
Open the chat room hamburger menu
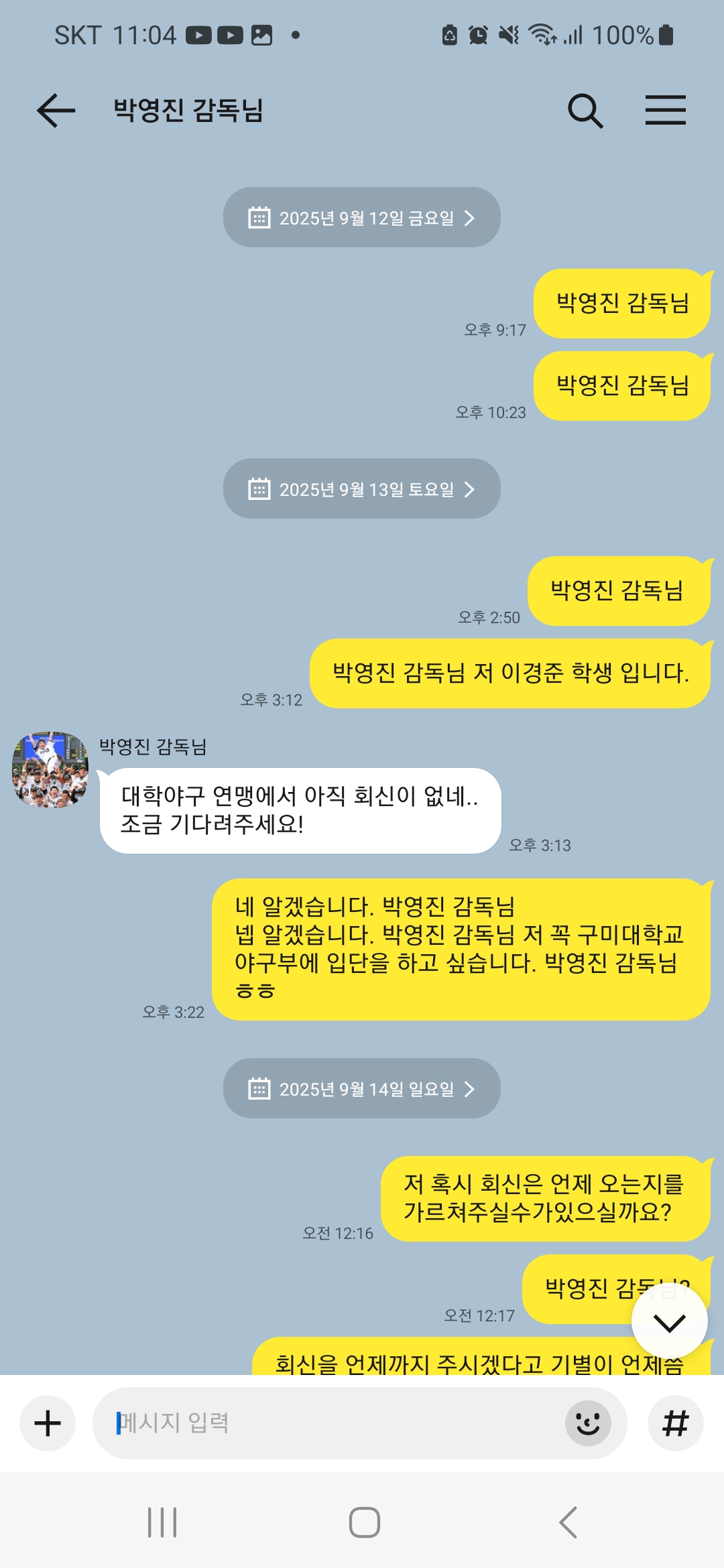[x=665, y=111]
